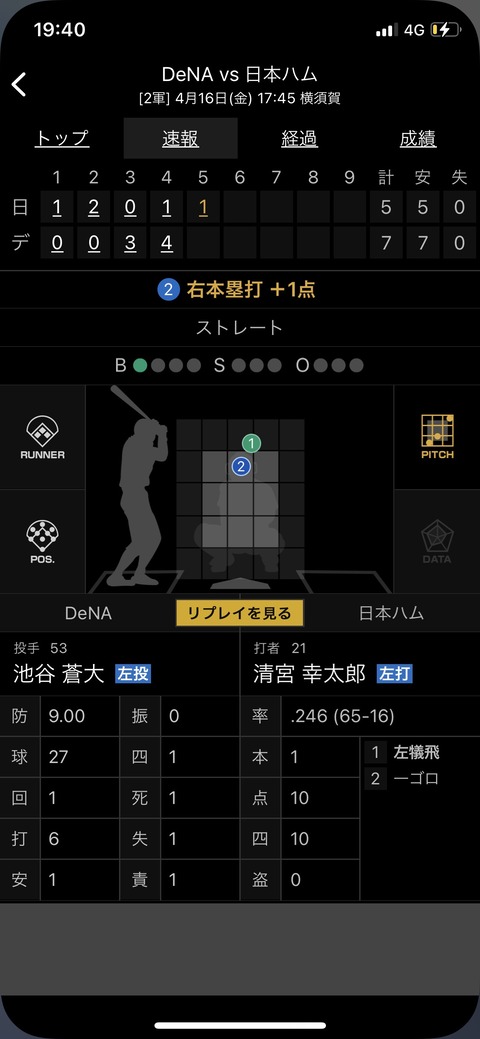This screenshot has width=480, height=1039.
Task: Open the DATA radar button
Action: click(x=437, y=541)
